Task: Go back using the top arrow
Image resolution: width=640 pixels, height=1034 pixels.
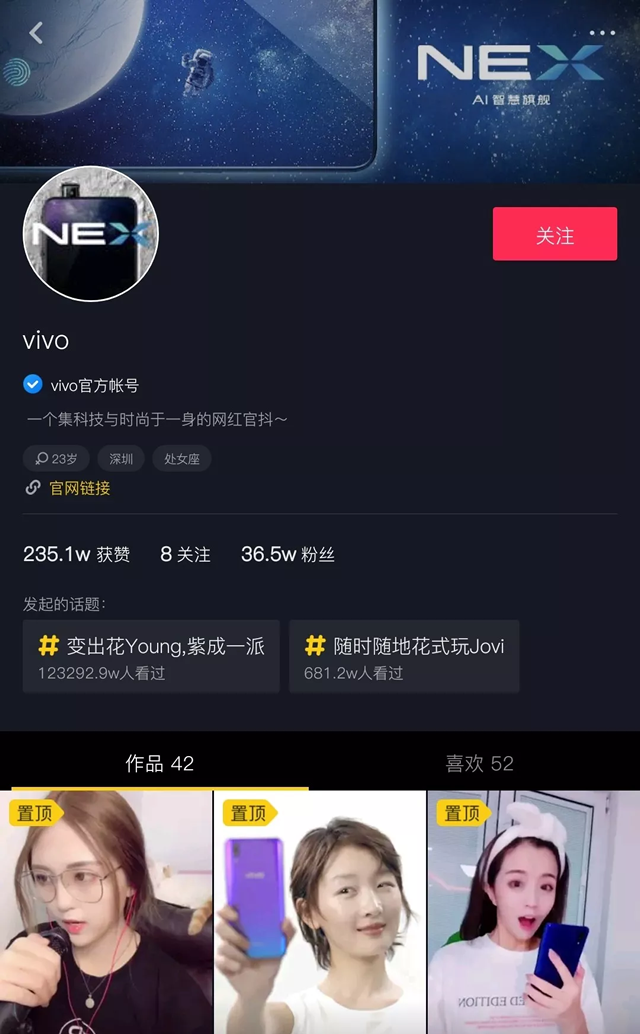Action: pyautogui.click(x=36, y=33)
